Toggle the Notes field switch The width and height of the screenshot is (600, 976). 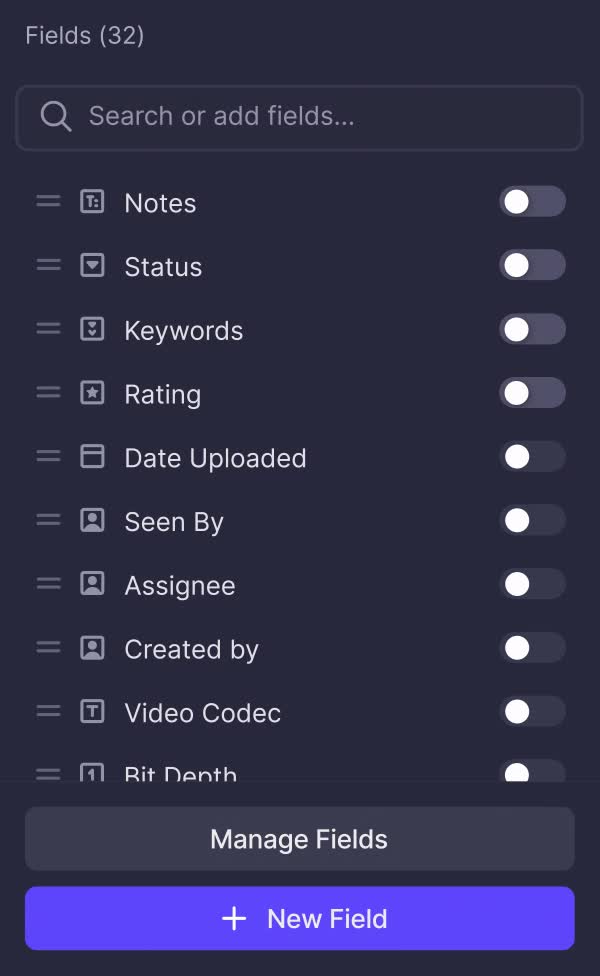[x=532, y=202]
